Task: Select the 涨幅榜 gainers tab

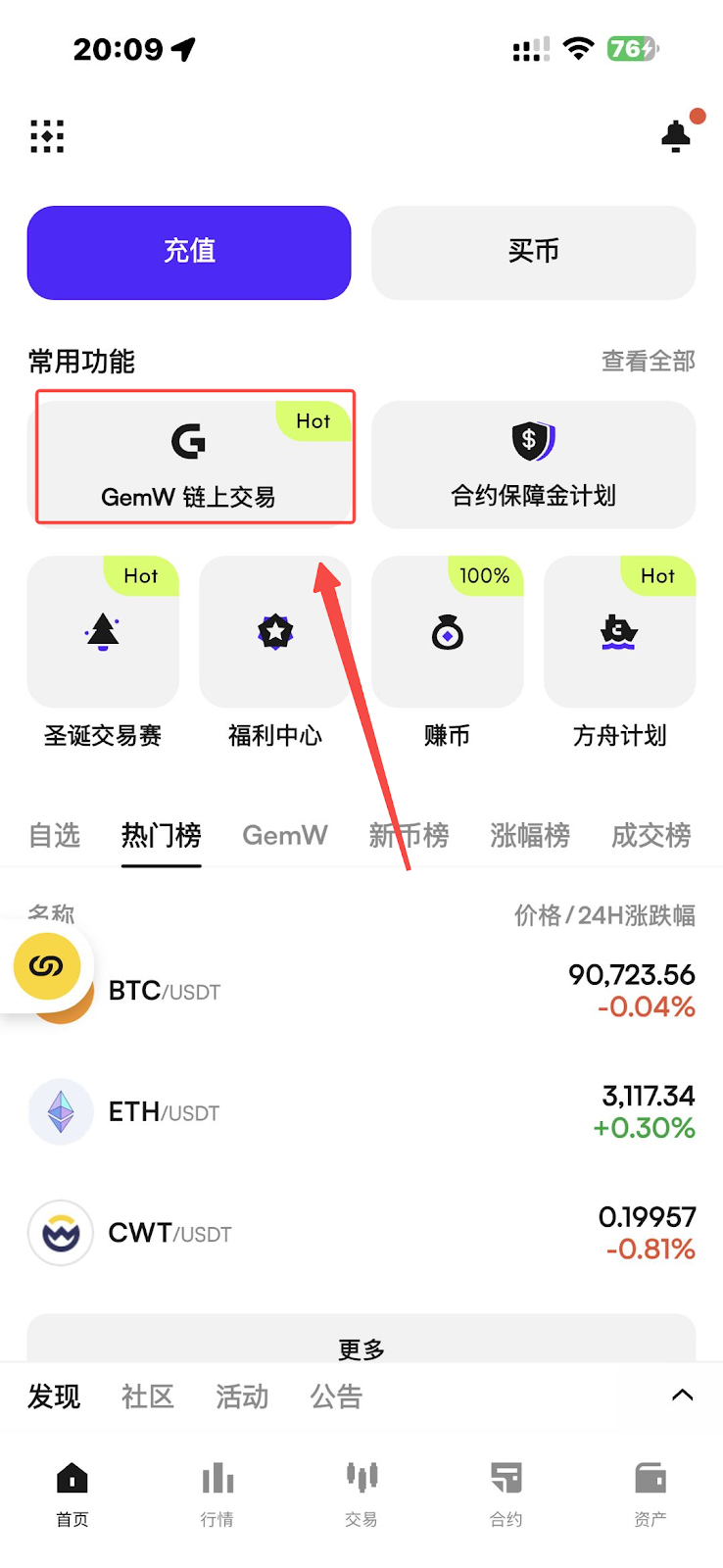Action: tap(530, 836)
